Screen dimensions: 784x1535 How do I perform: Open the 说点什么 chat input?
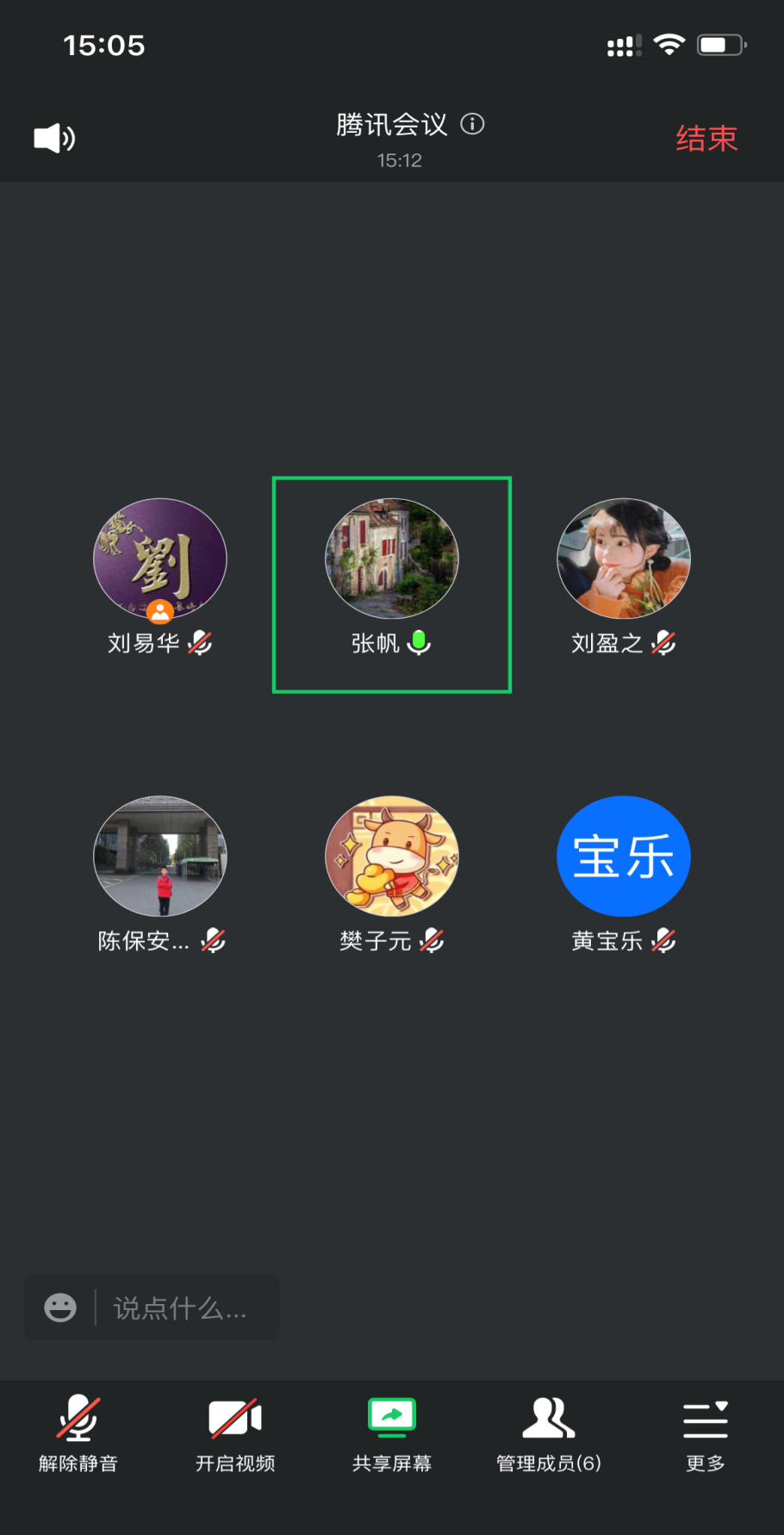click(x=179, y=1308)
